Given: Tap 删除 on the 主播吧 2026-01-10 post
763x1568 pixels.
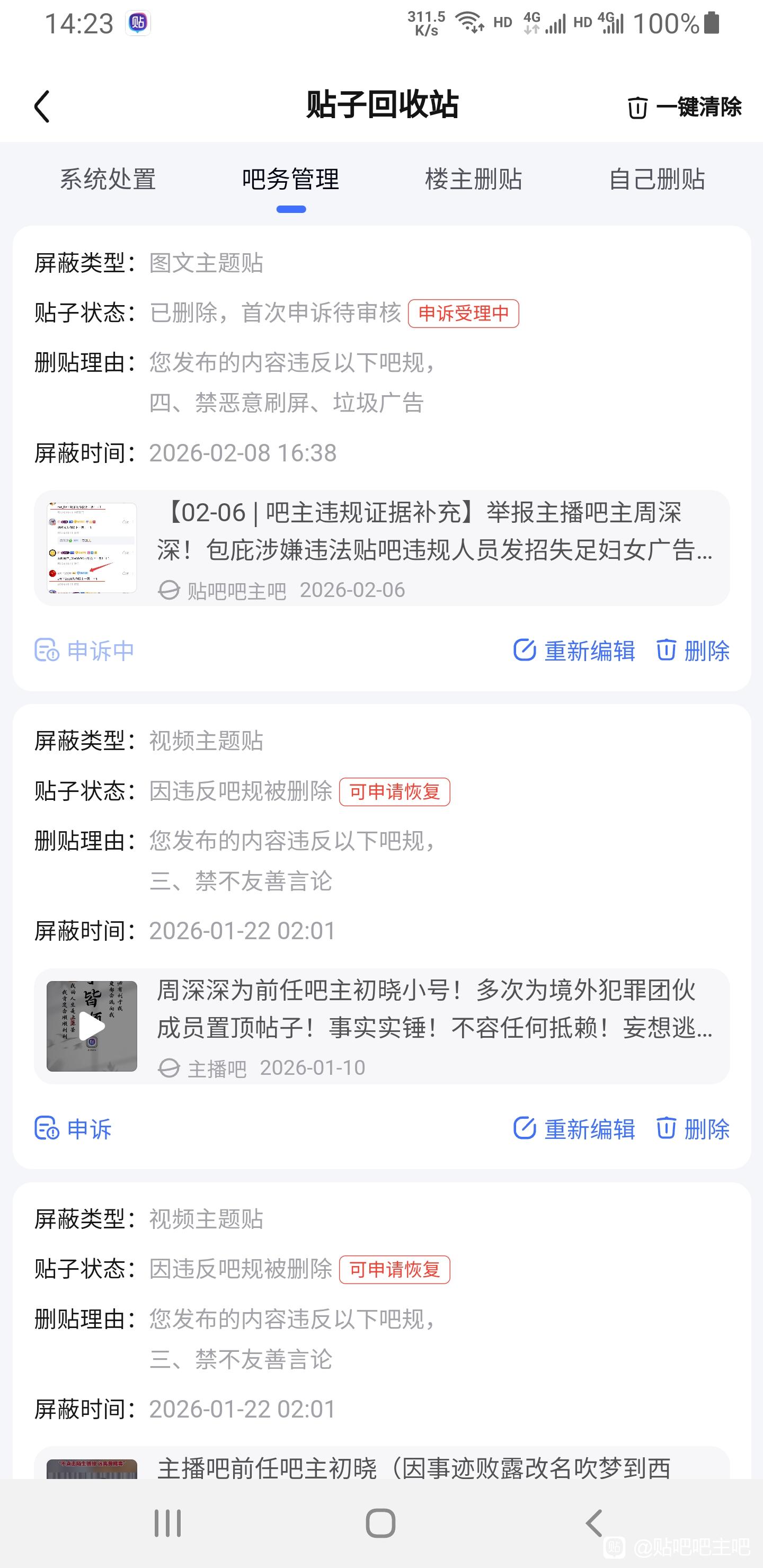Looking at the screenshot, I should [x=693, y=1129].
